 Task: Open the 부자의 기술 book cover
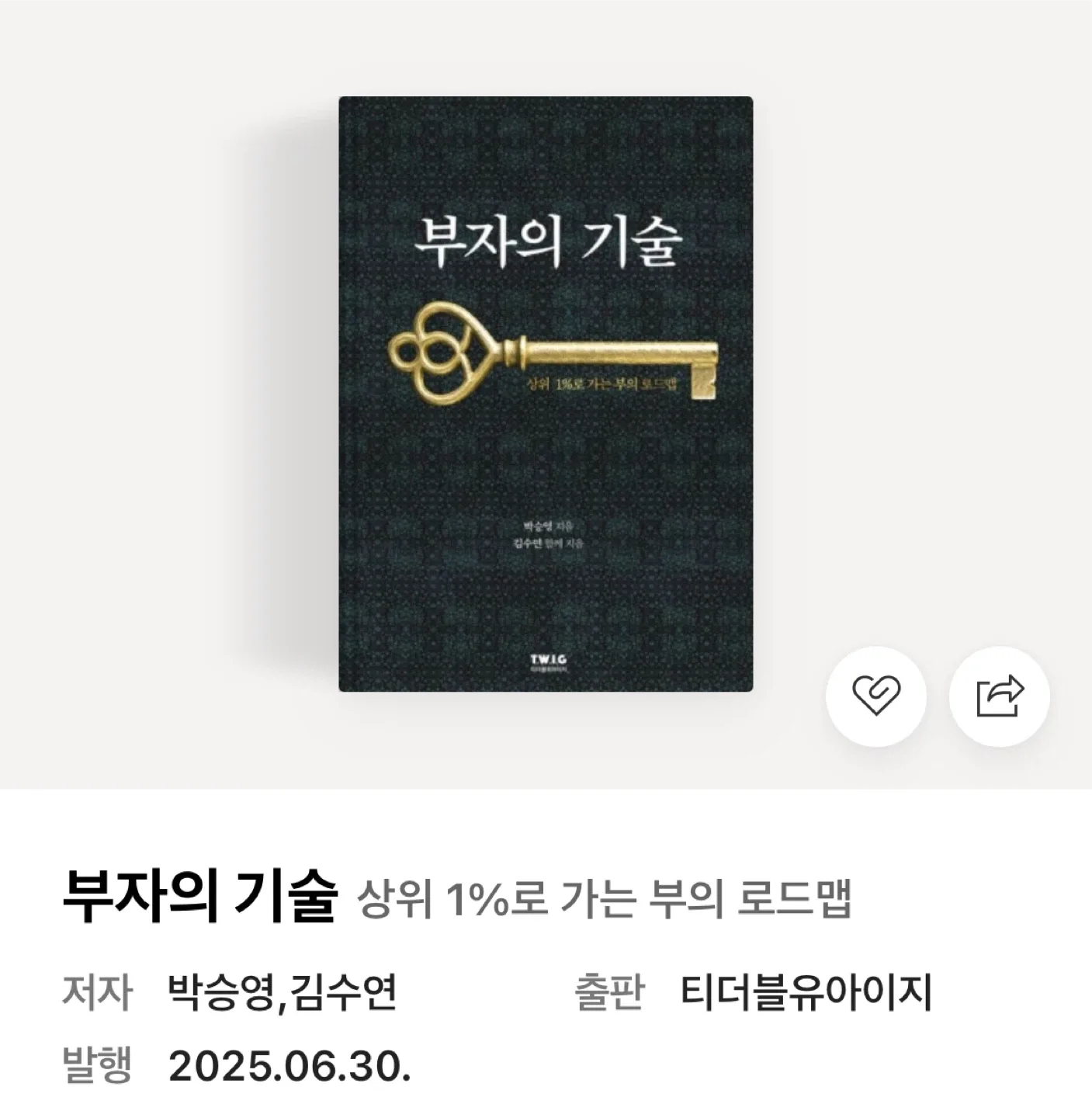(x=546, y=394)
